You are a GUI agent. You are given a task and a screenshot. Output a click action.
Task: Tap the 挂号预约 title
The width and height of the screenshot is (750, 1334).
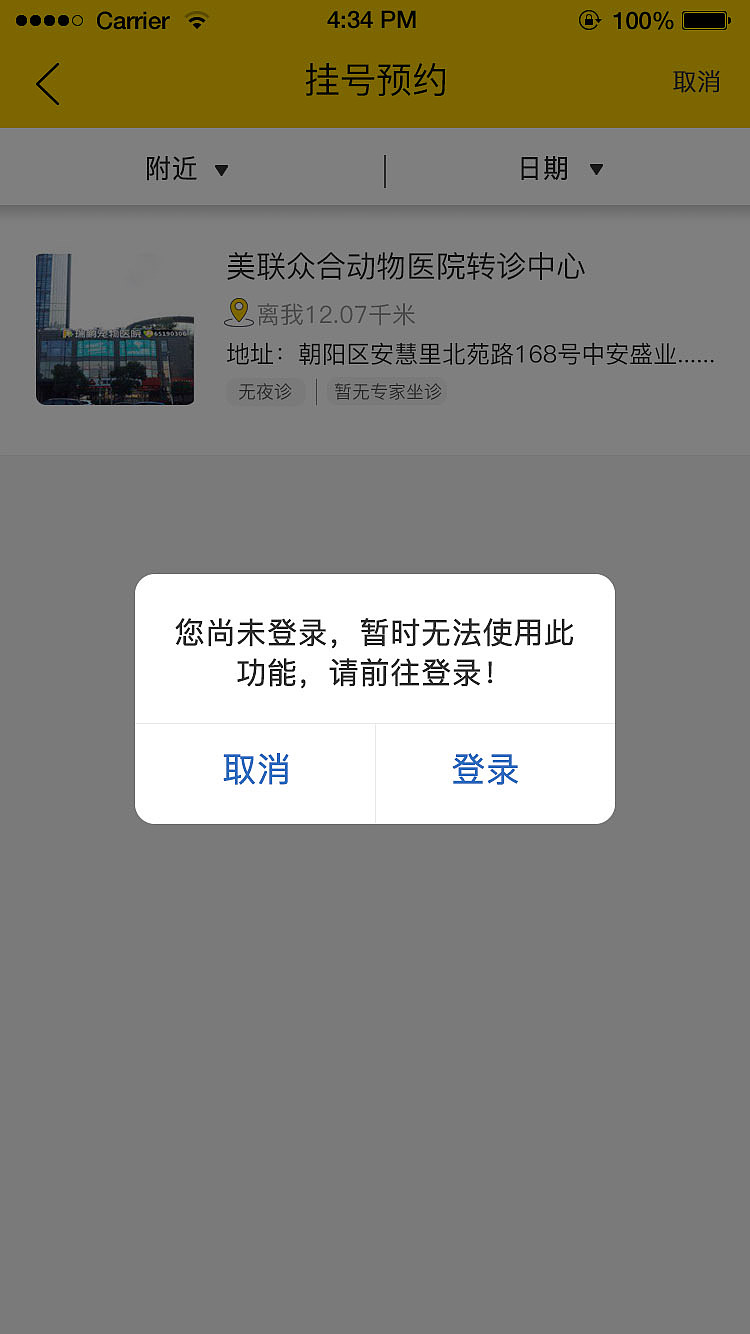[375, 82]
